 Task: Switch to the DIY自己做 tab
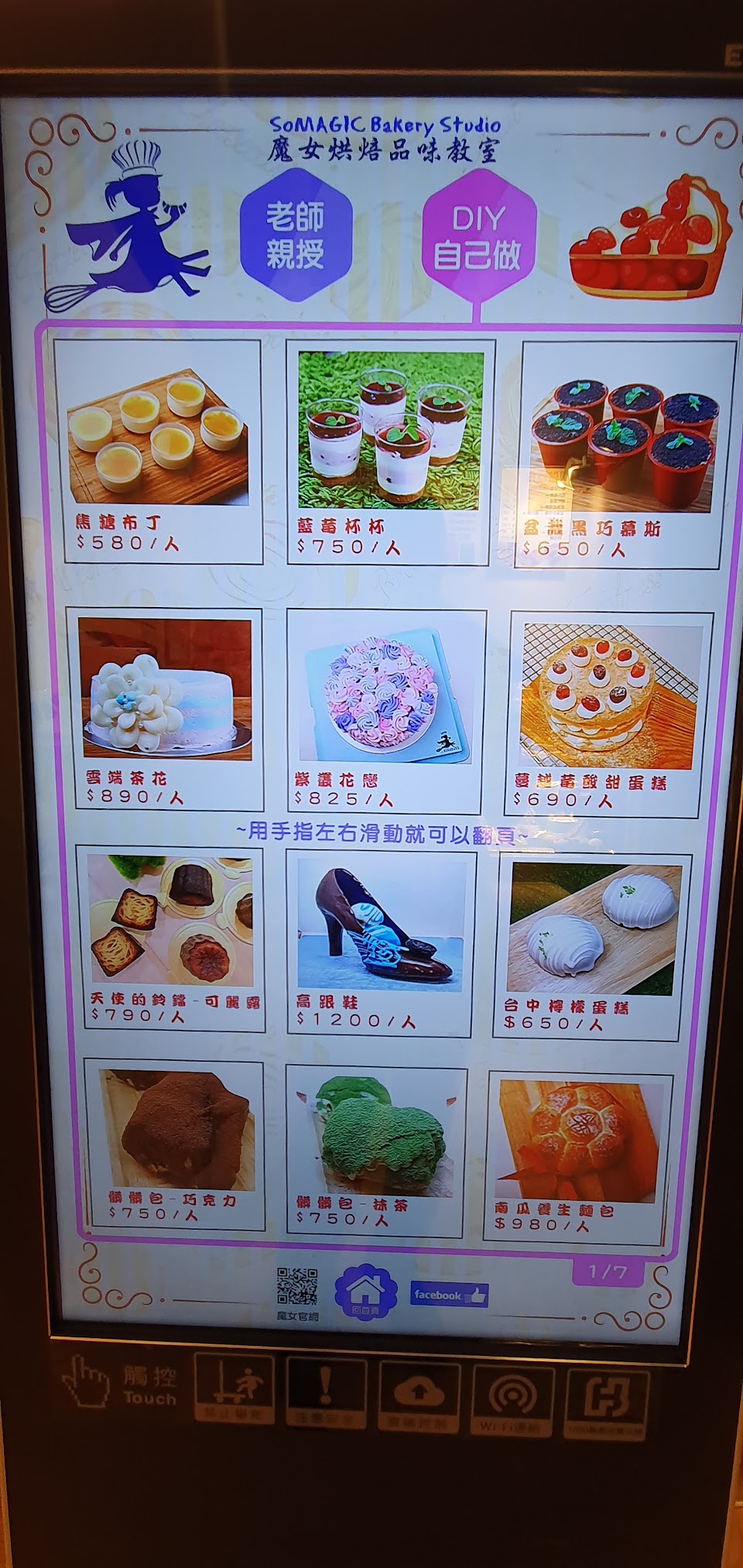(x=478, y=235)
